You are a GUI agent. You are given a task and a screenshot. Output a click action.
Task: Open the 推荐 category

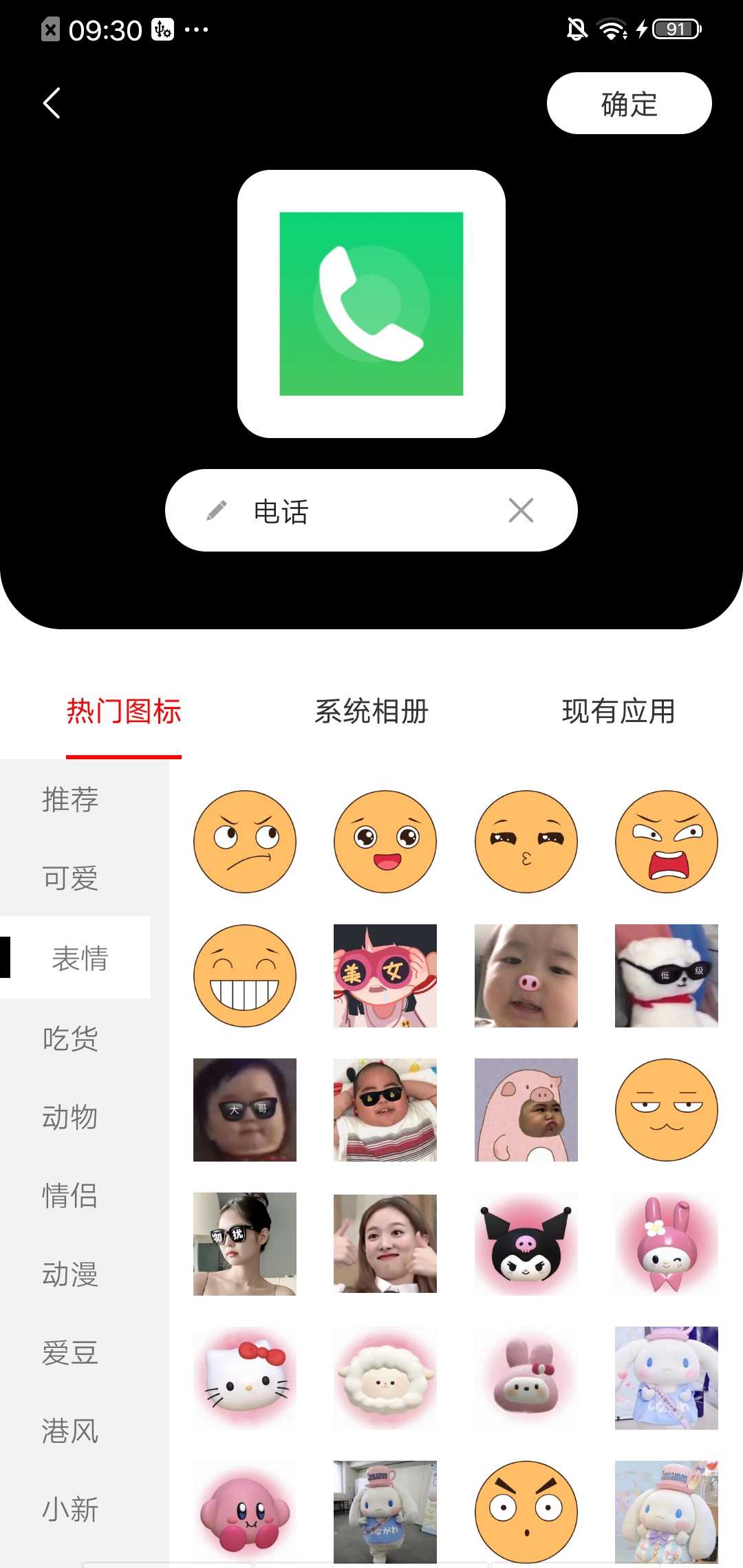tap(70, 799)
